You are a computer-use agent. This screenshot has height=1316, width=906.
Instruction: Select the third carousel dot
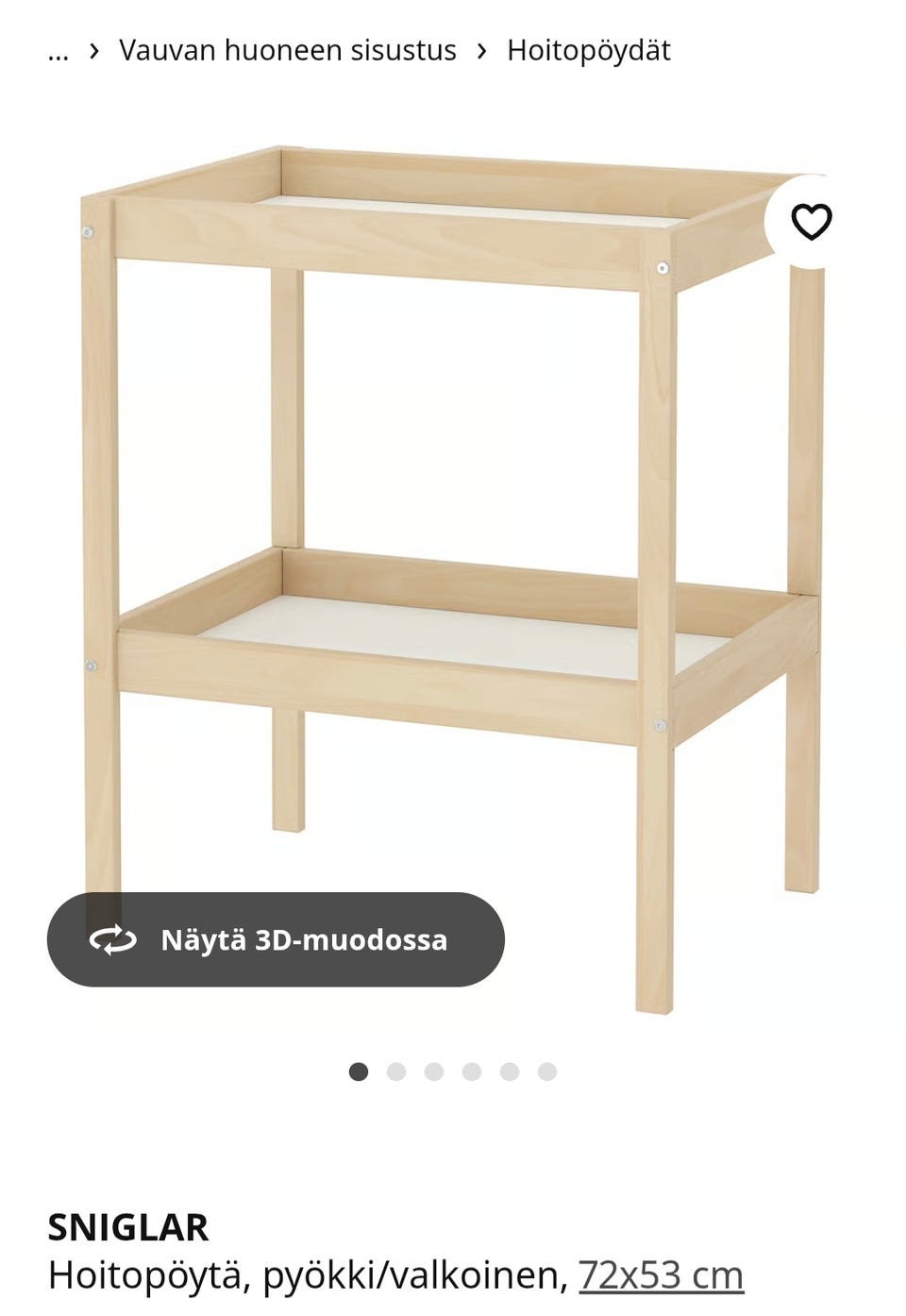point(433,1070)
